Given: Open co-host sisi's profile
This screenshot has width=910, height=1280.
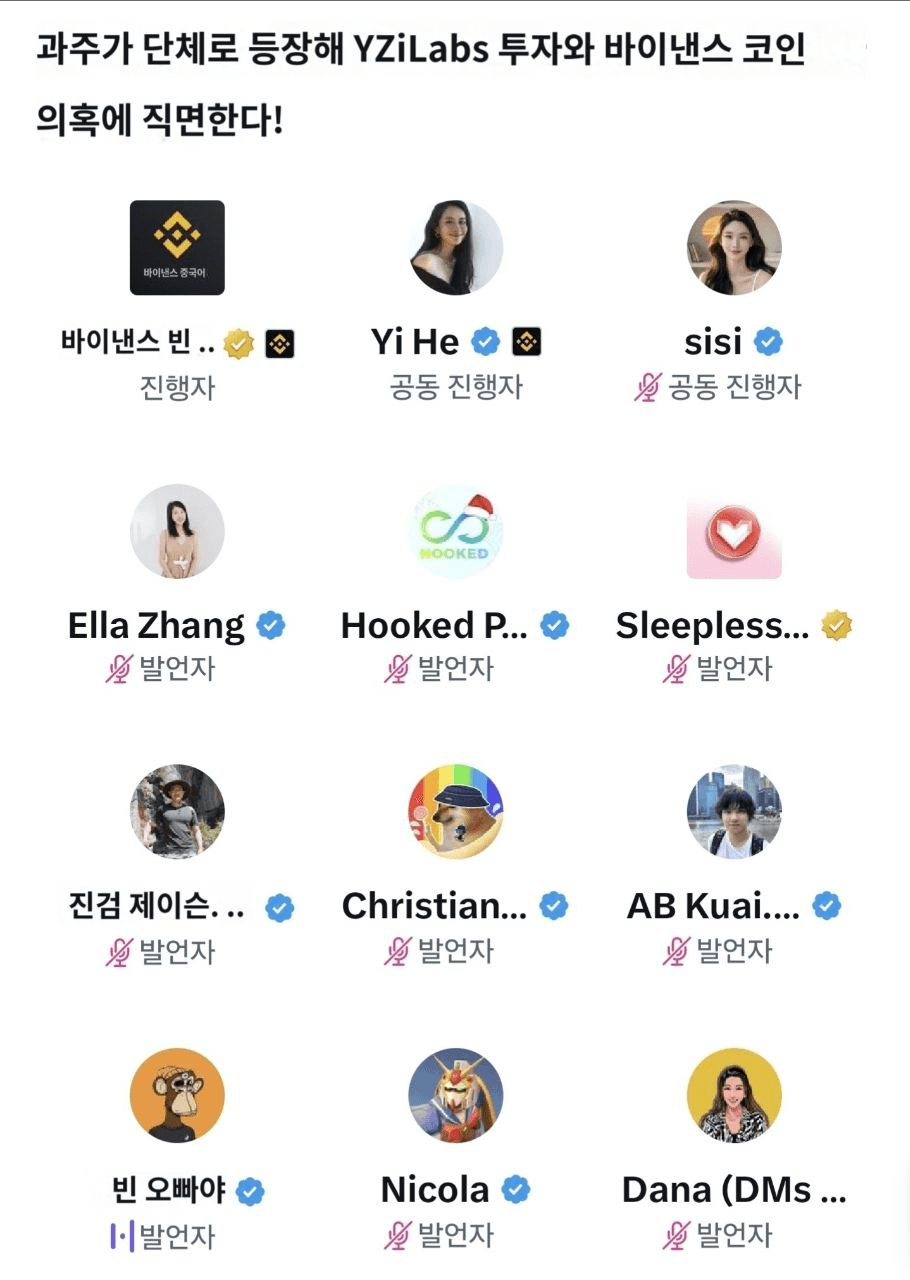Looking at the screenshot, I should pos(734,248).
